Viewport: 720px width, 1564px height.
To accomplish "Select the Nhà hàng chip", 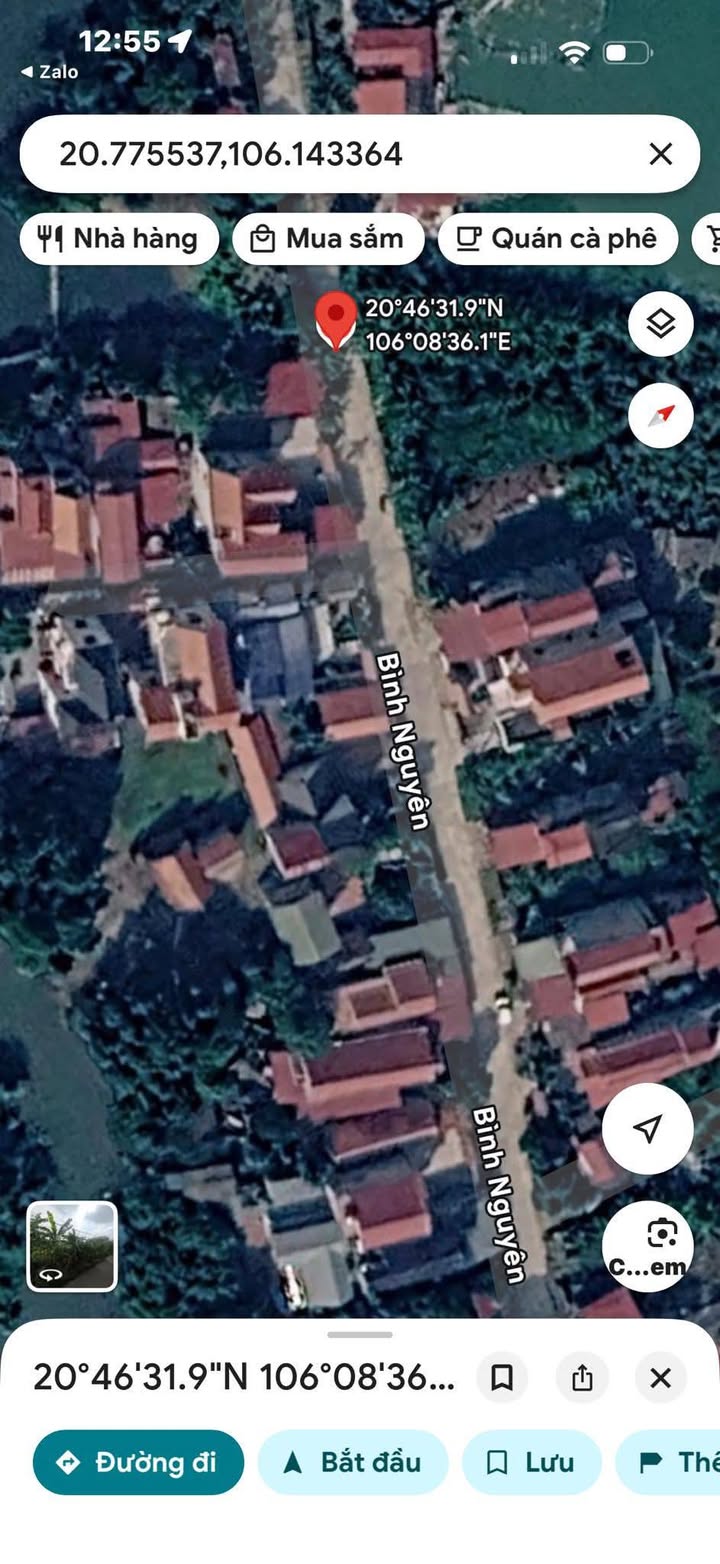I will (x=119, y=238).
